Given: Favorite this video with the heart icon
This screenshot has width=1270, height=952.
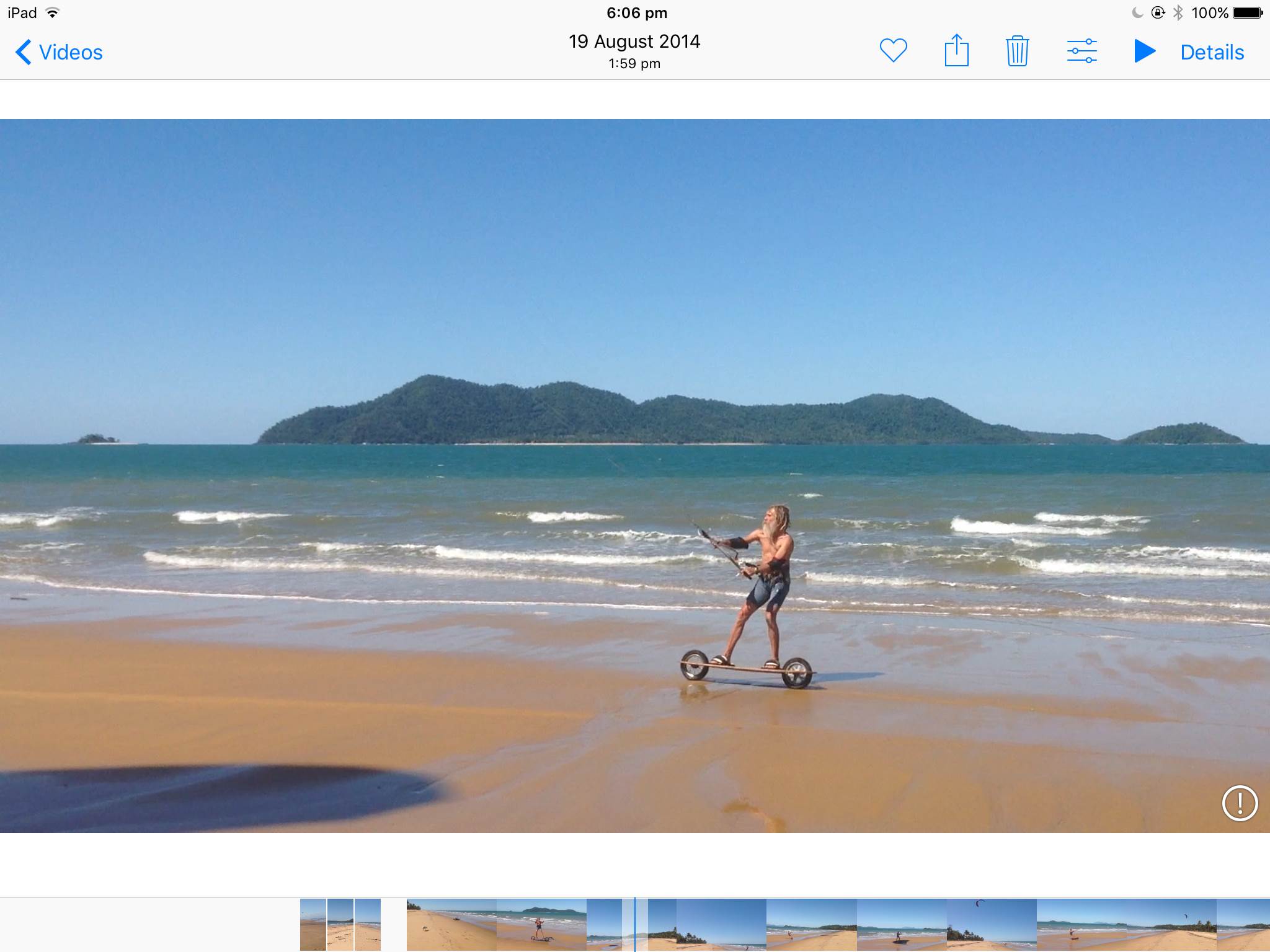Looking at the screenshot, I should [893, 51].
